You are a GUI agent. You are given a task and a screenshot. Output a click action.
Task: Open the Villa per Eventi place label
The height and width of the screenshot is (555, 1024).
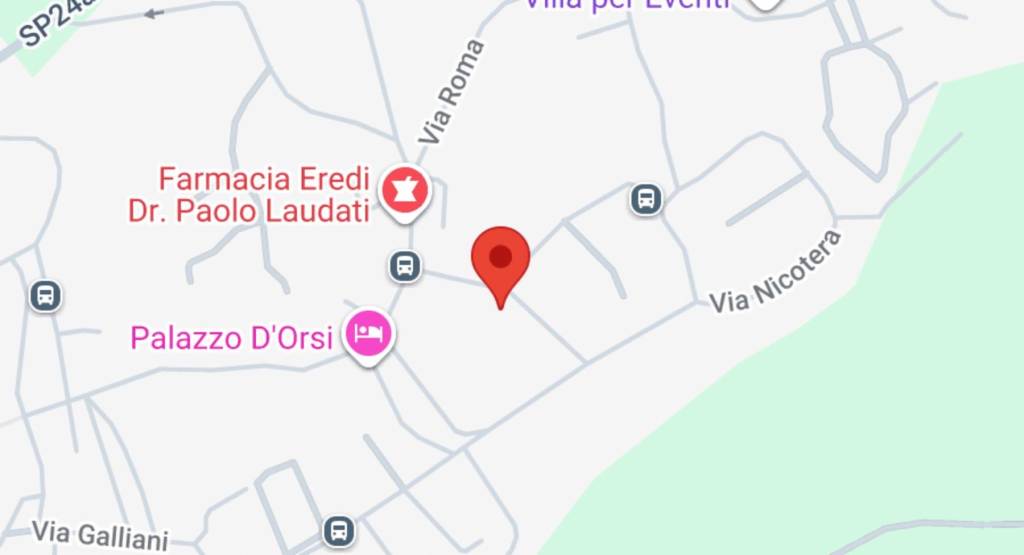click(627, 4)
